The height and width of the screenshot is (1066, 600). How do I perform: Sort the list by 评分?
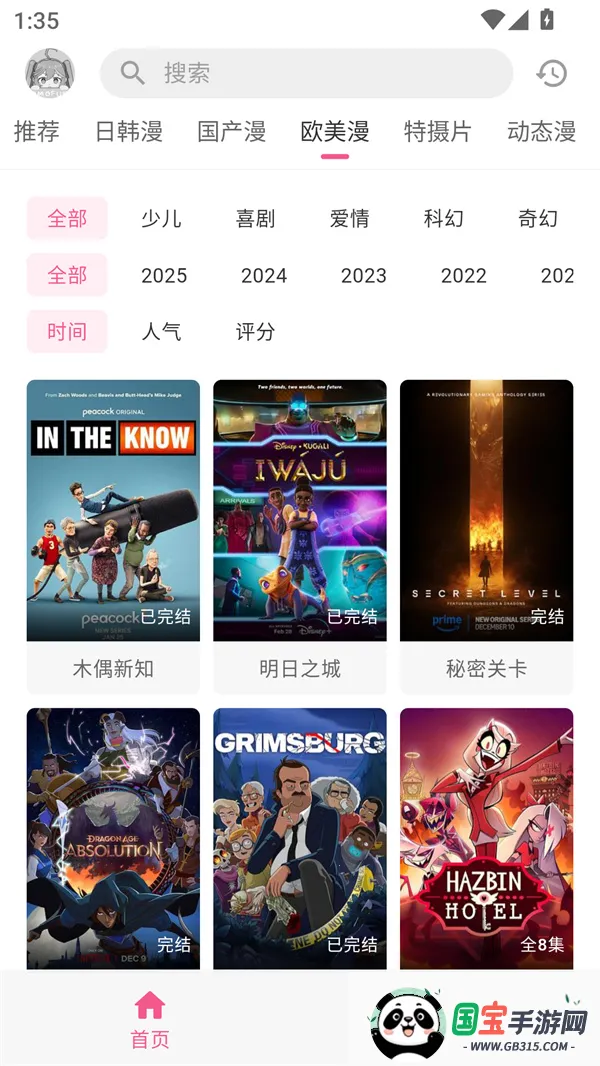[x=255, y=331]
